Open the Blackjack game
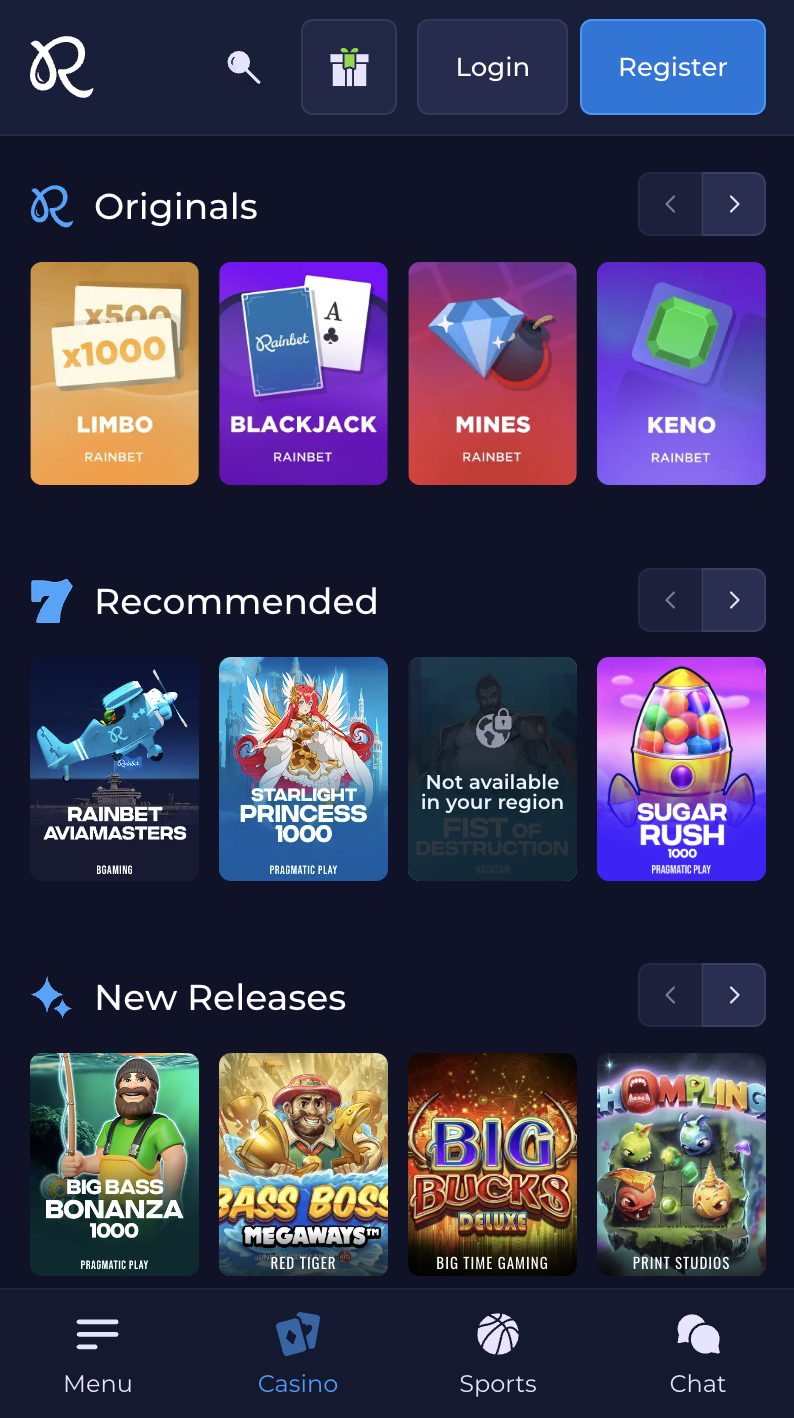This screenshot has height=1418, width=794. [303, 373]
